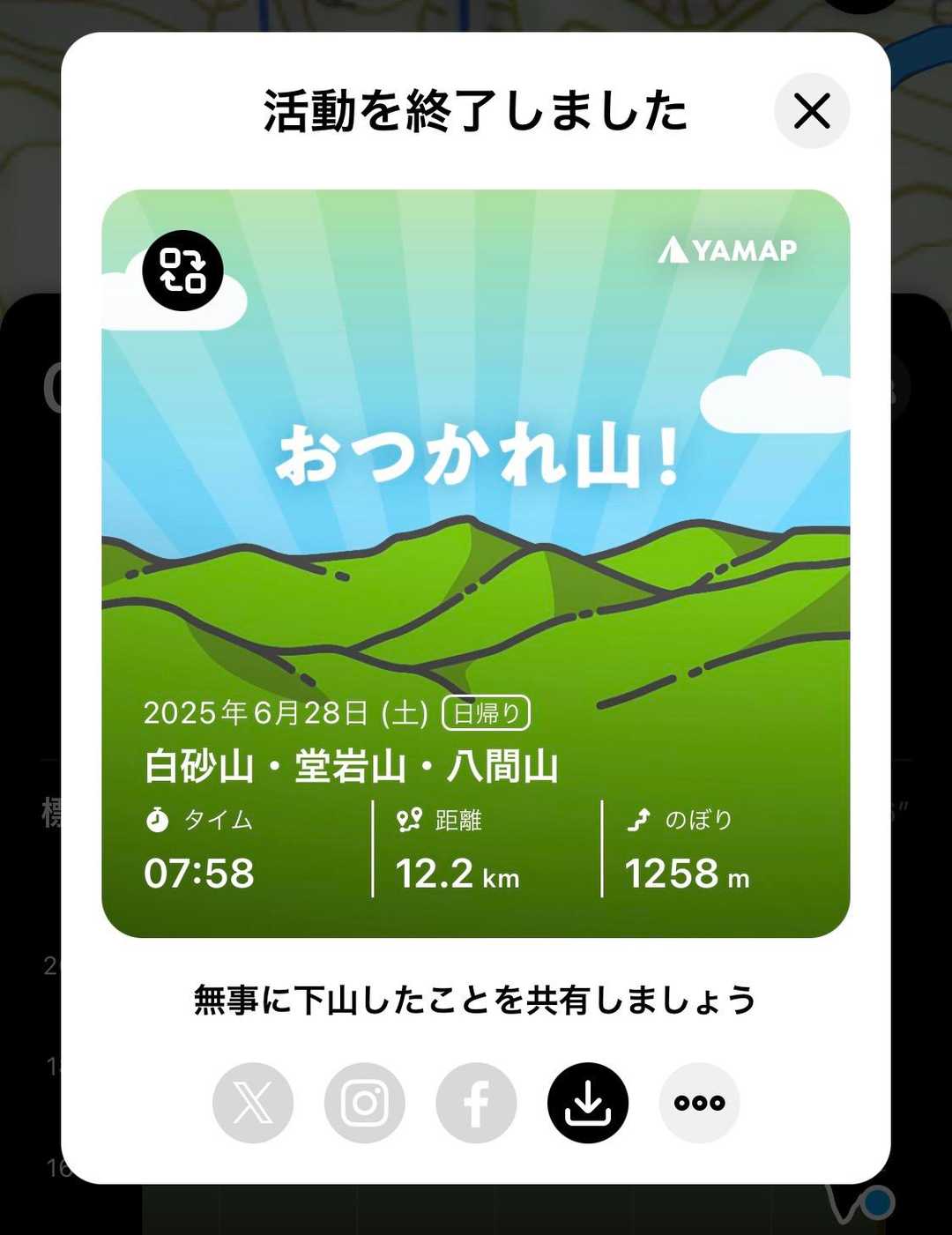Close the activity finished dialog

click(812, 112)
